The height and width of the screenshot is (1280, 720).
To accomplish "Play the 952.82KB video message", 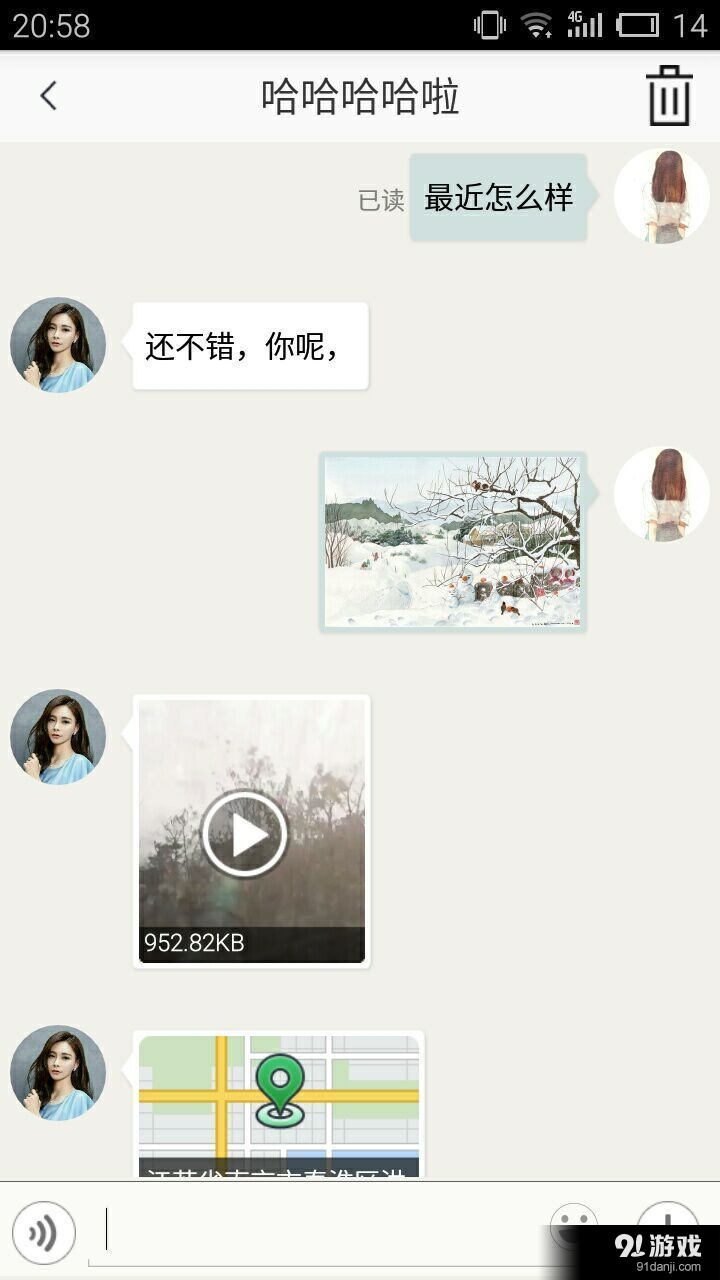I will [x=245, y=833].
